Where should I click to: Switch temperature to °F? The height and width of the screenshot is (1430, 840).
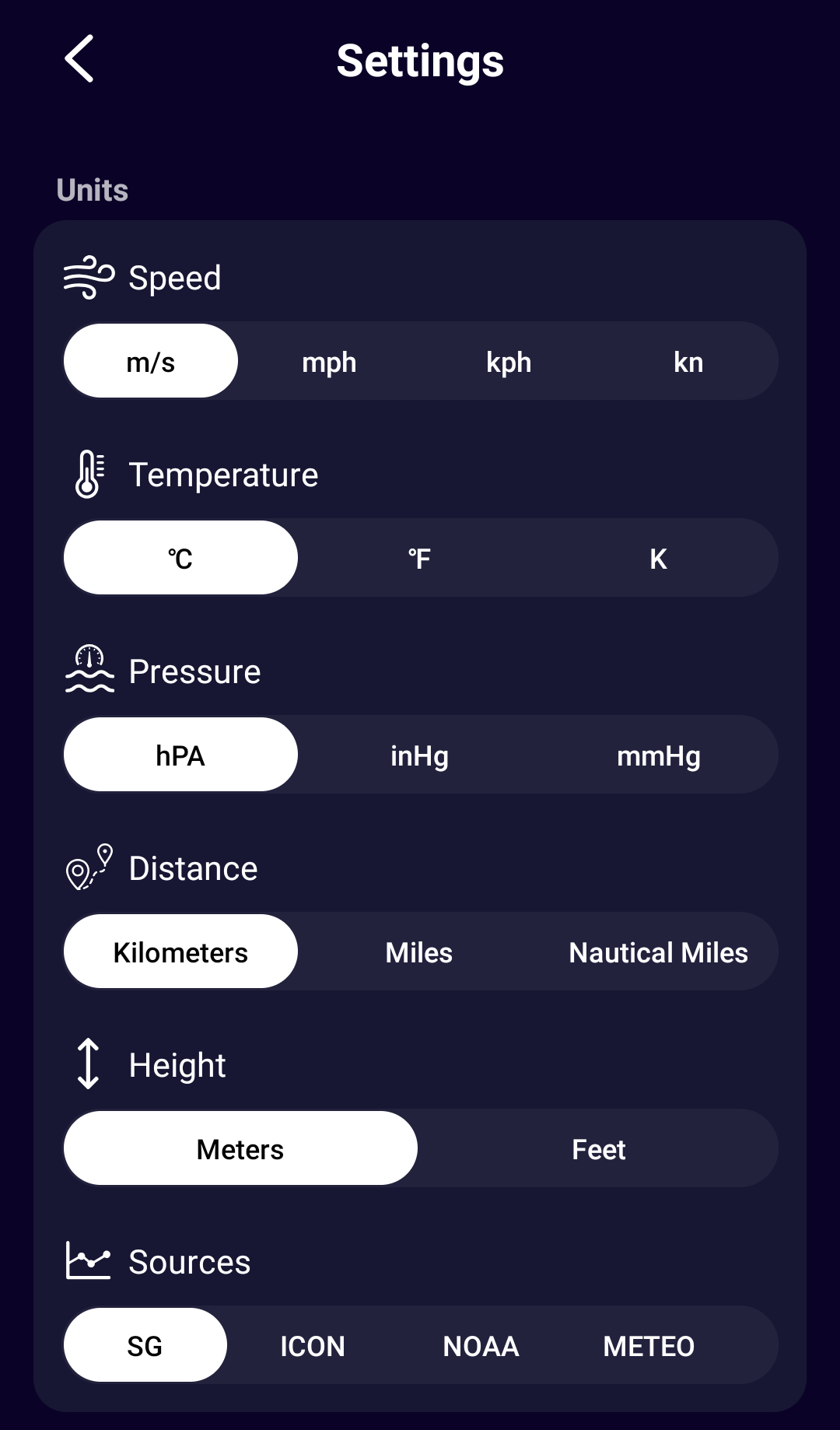pos(419,559)
